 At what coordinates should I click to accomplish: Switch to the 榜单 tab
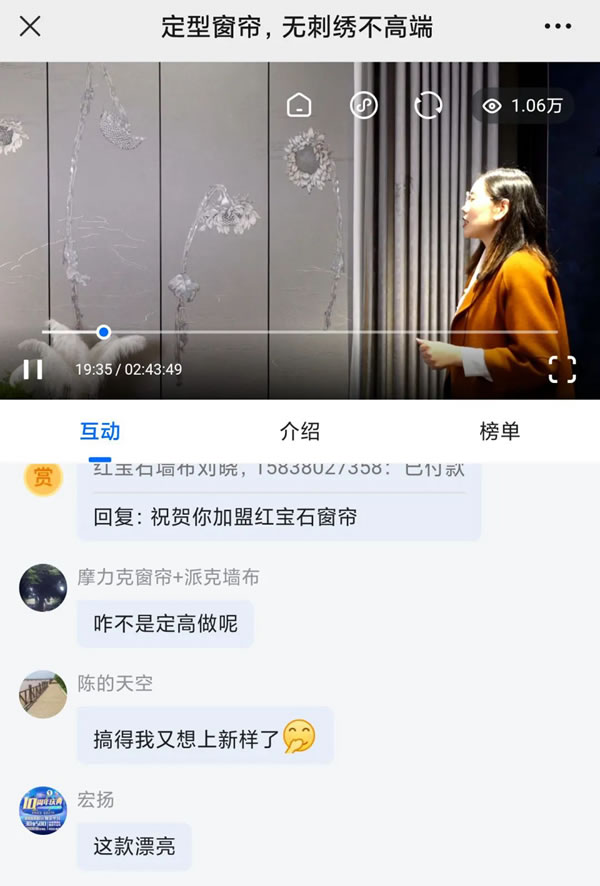tap(500, 431)
